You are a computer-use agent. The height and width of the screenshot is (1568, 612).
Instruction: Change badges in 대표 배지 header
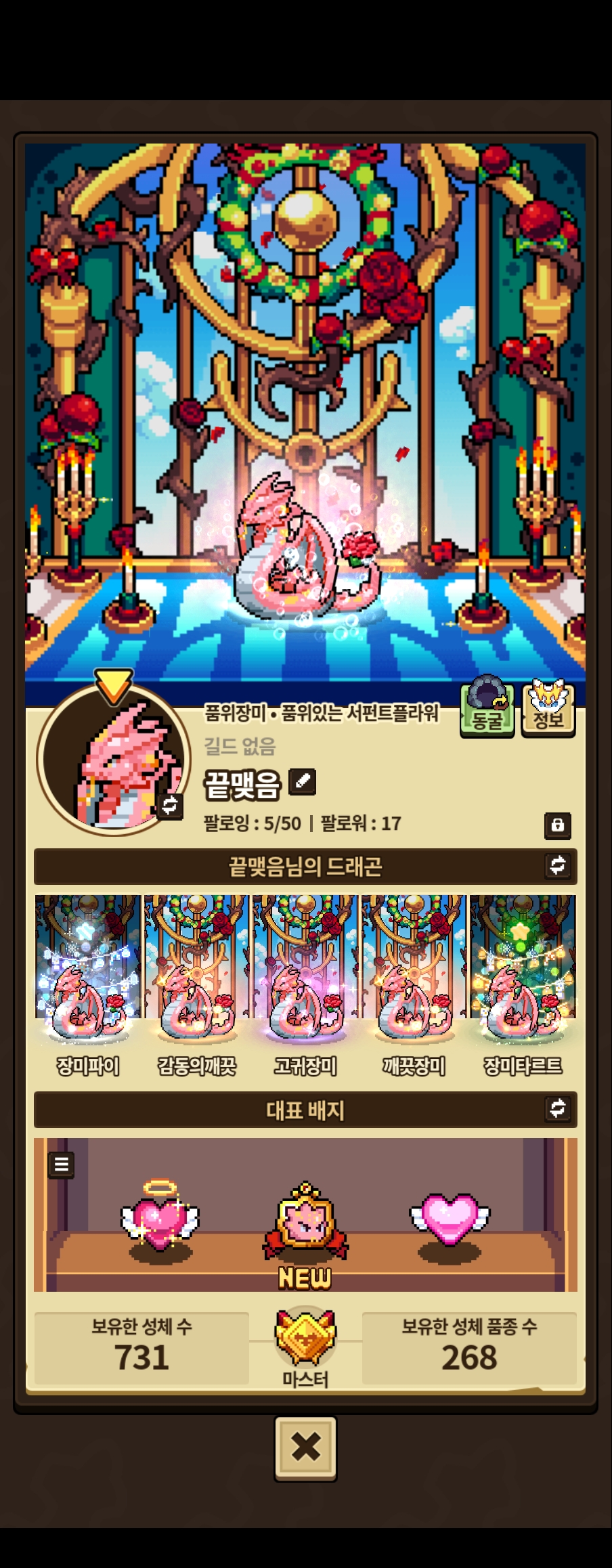[x=557, y=1108]
